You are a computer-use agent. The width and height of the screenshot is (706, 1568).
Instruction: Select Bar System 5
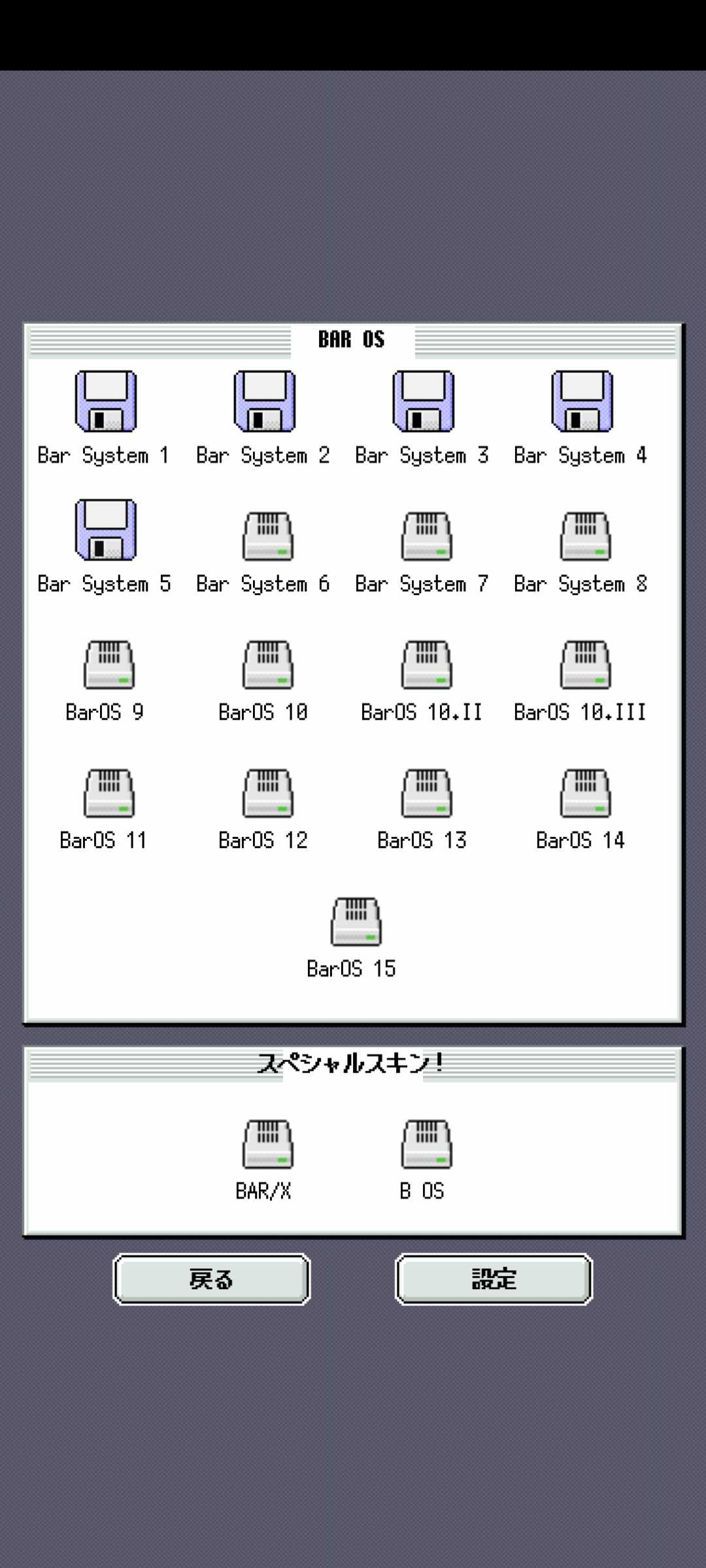pyautogui.click(x=105, y=531)
